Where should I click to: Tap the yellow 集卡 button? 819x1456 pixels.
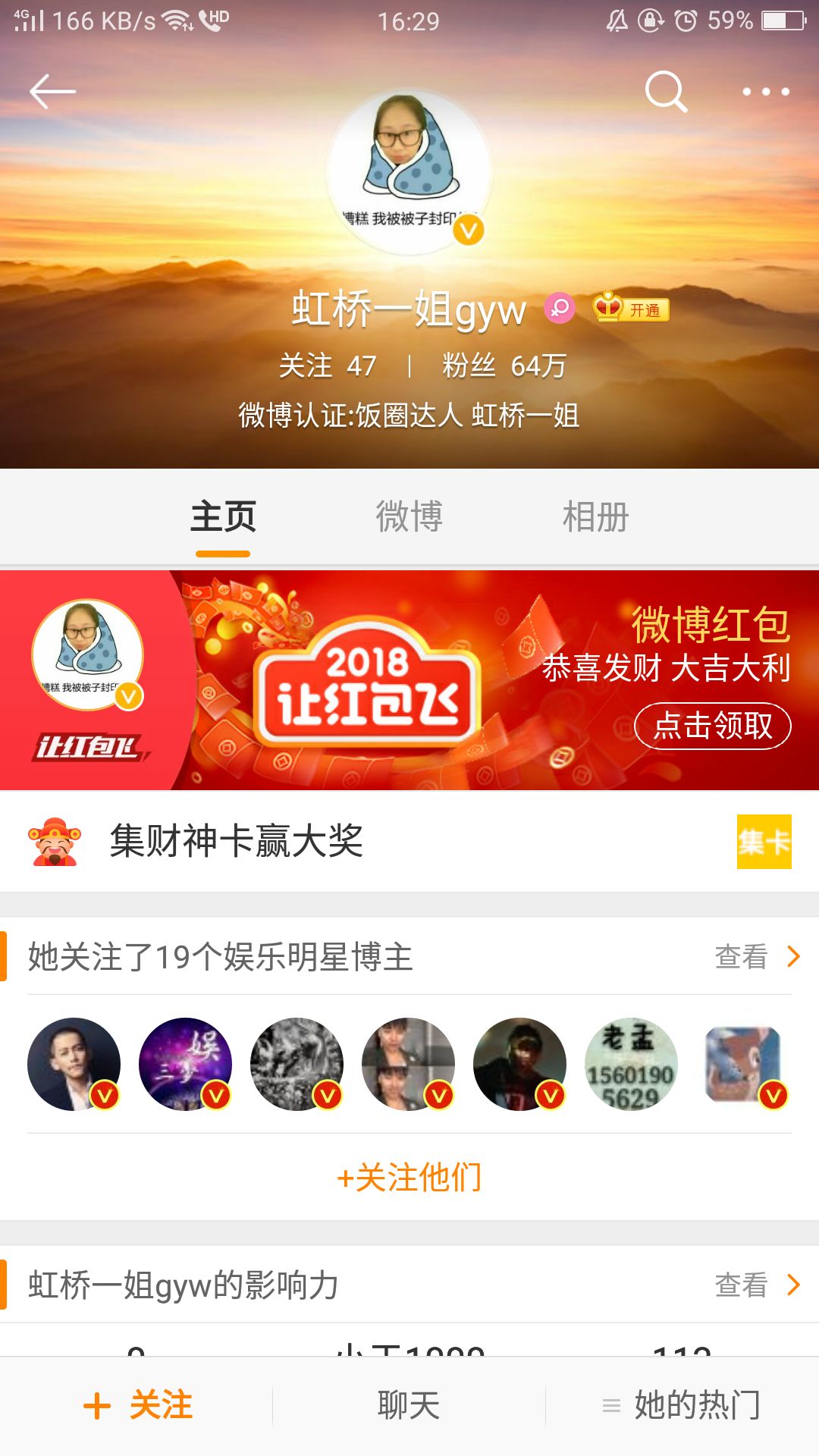(764, 842)
